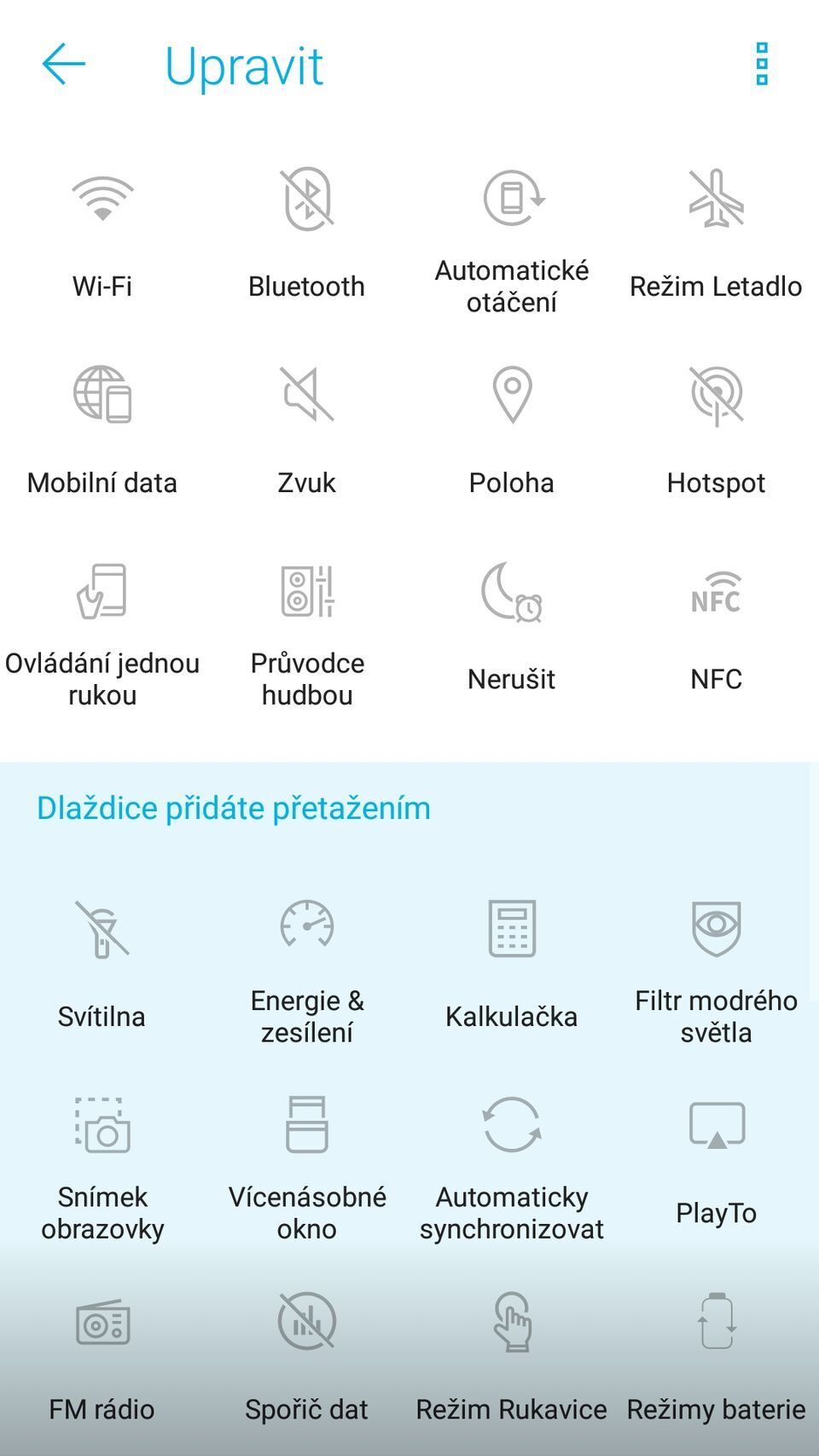The image size is (819, 1456).
Task: Select the NFC tile
Action: coord(716,595)
